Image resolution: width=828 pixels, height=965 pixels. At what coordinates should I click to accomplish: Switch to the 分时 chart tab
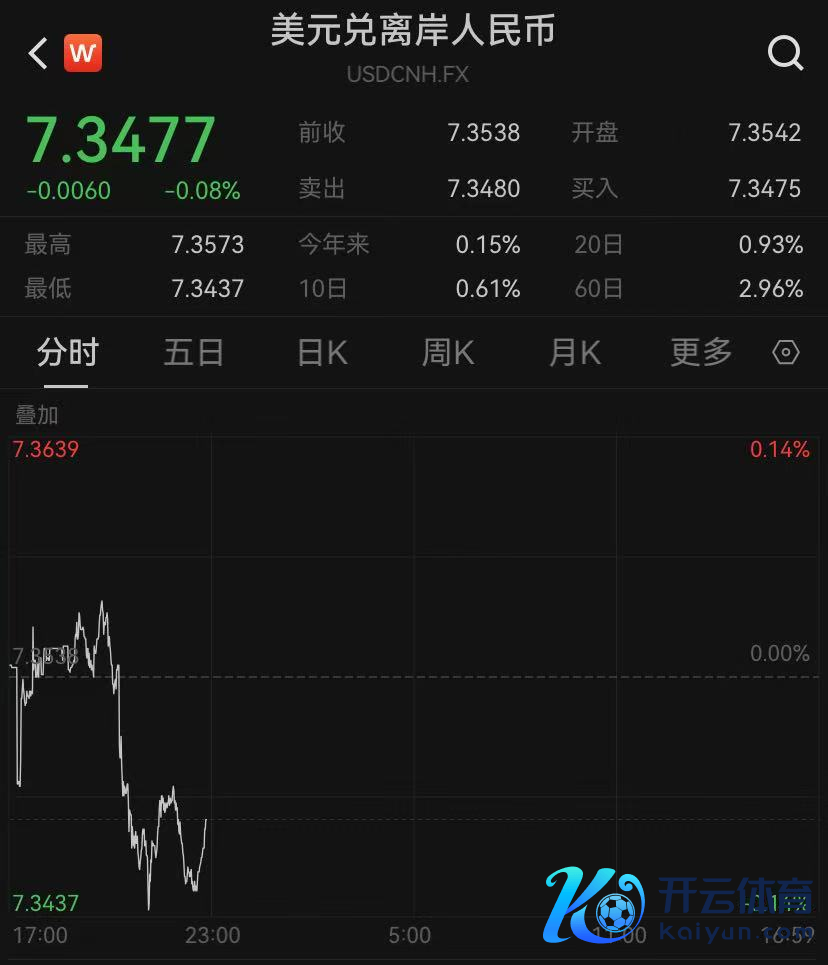click(68, 353)
